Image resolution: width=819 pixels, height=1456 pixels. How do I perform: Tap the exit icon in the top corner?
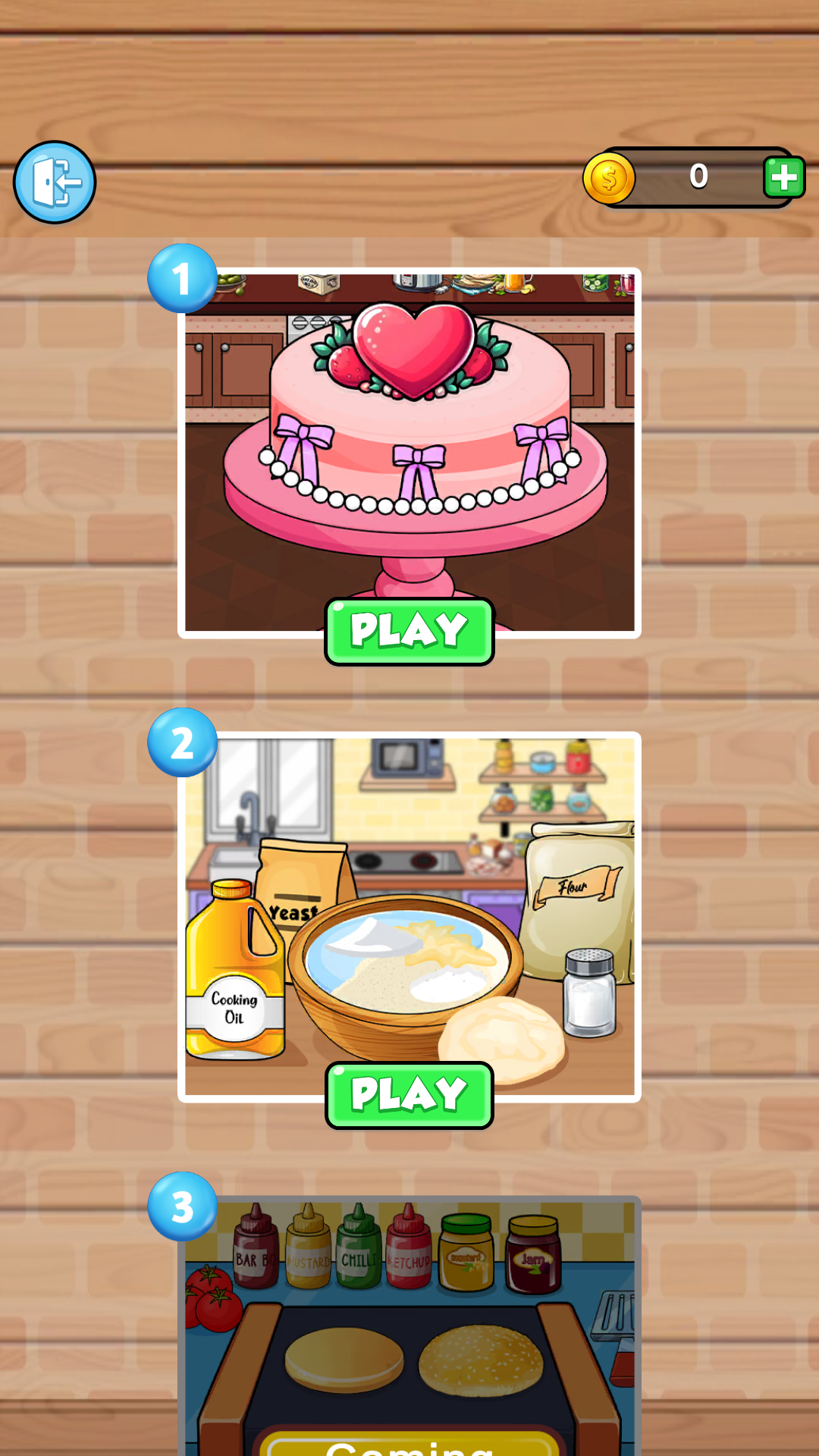click(55, 183)
